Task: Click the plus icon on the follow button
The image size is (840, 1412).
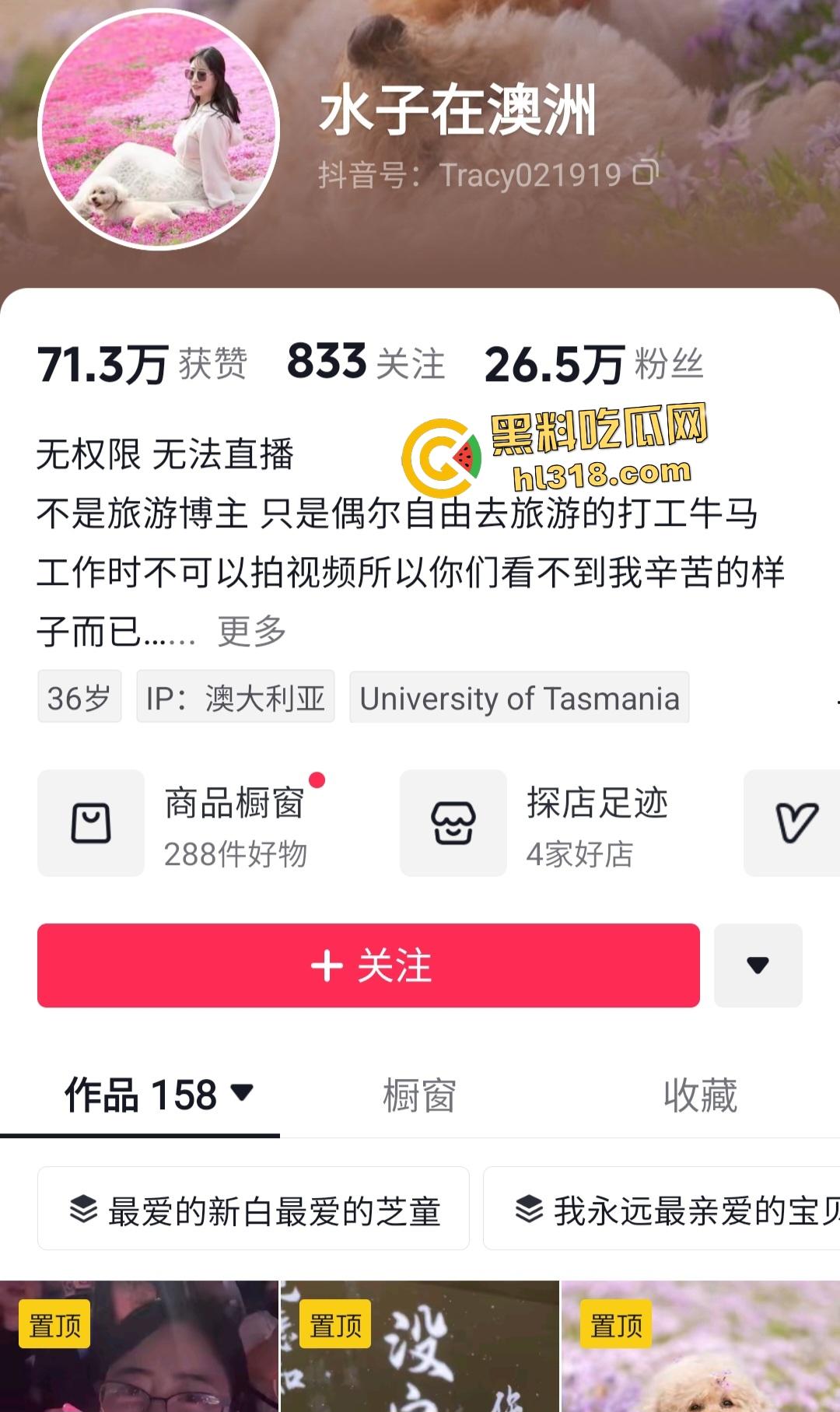Action: coord(327,966)
